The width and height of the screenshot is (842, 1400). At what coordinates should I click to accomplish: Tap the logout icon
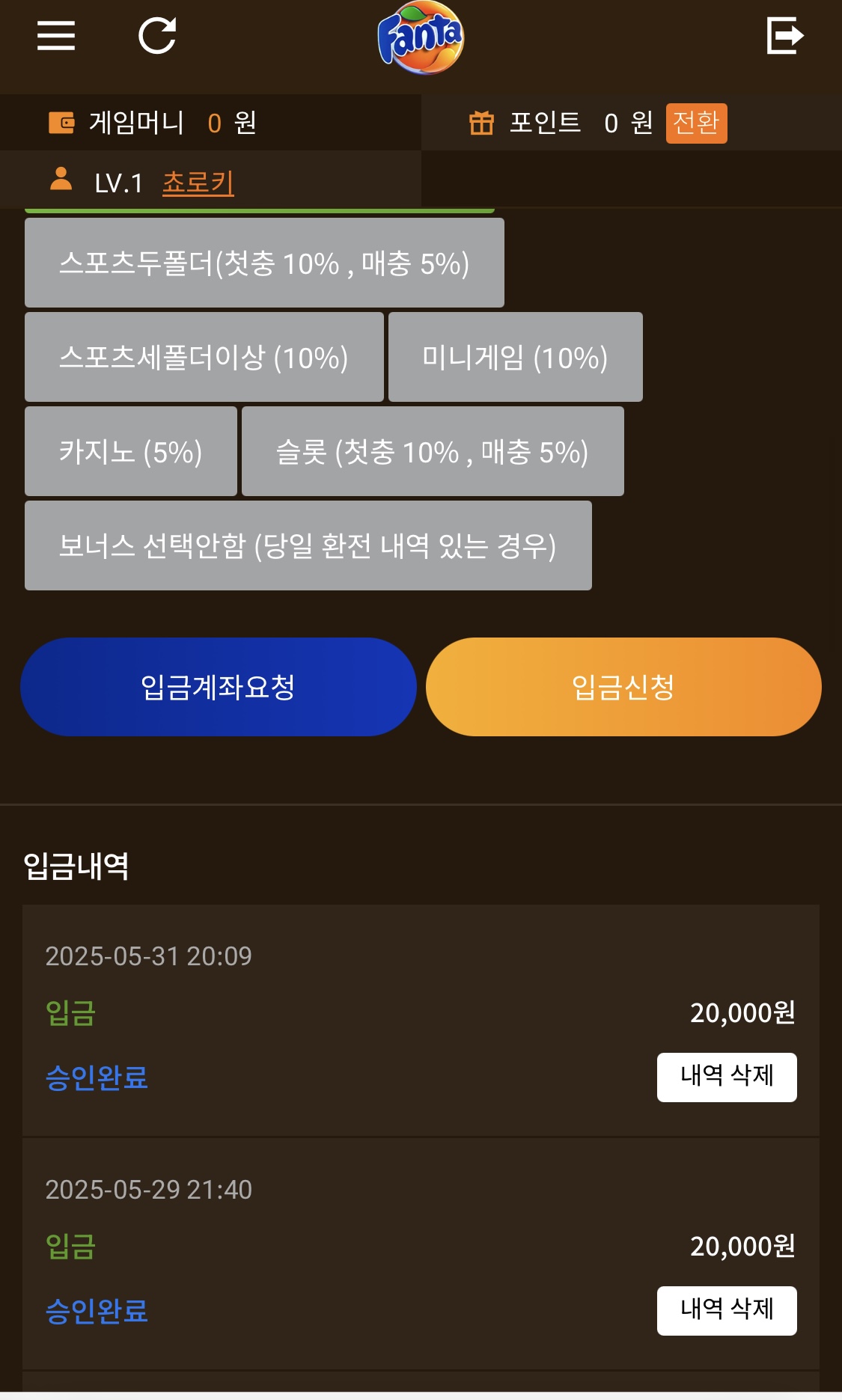(785, 35)
